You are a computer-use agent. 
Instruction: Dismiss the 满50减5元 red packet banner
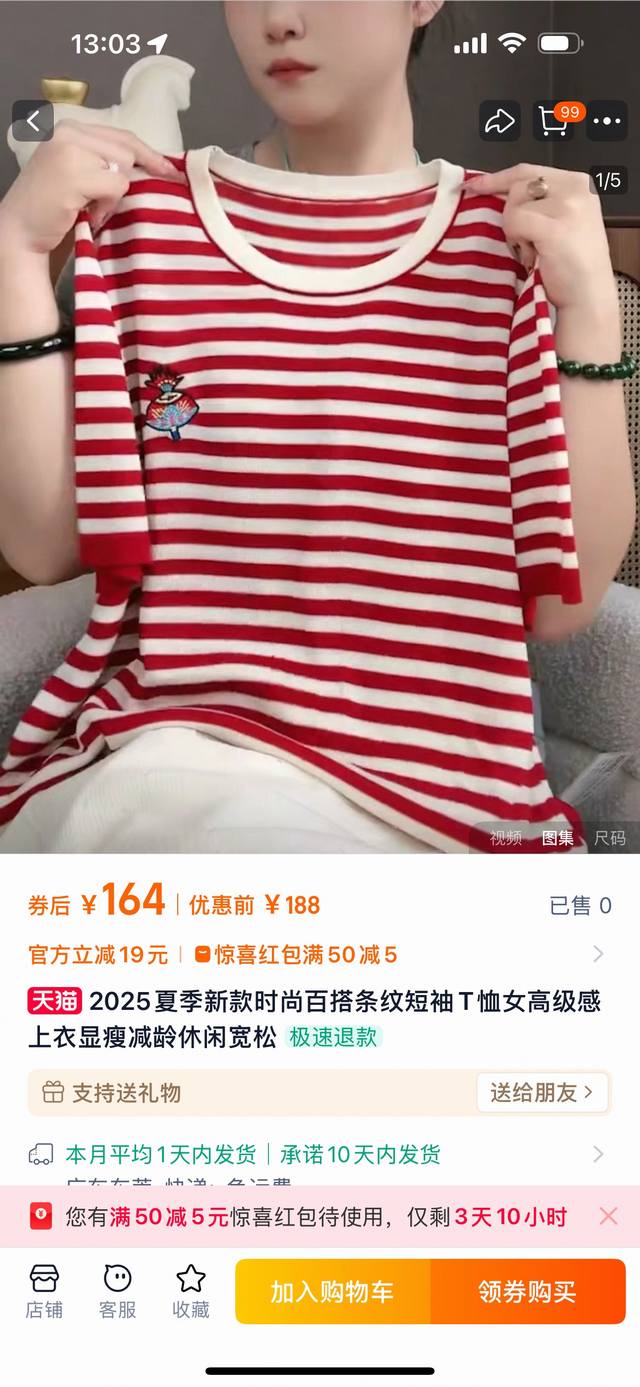point(608,1216)
